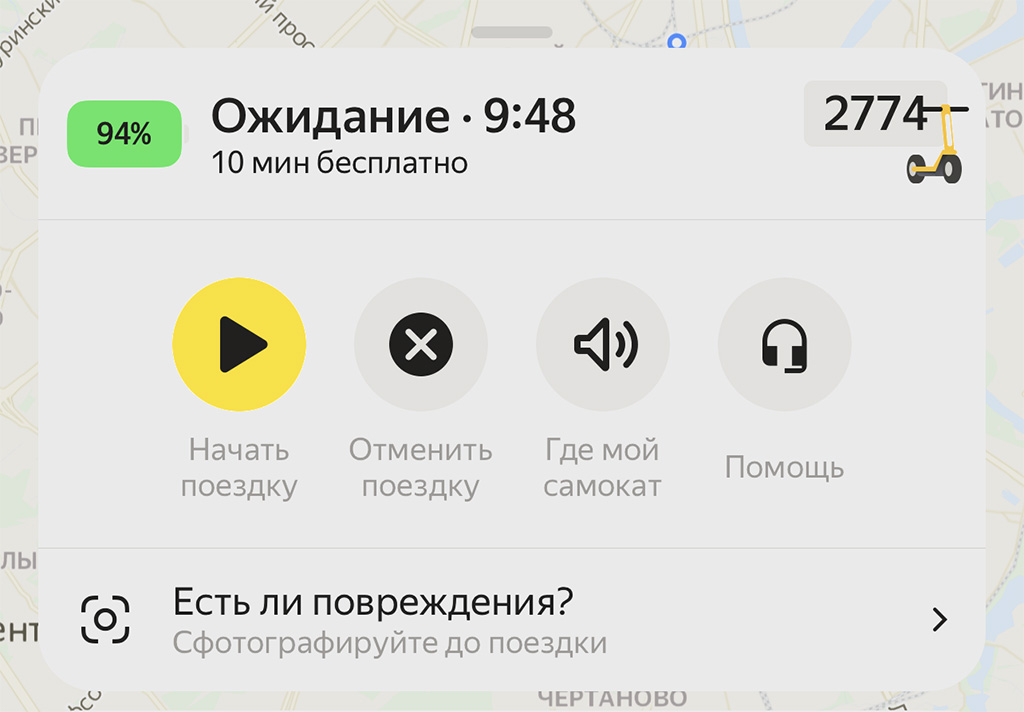The width and height of the screenshot is (1024, 712).
Task: Start the scooter ride
Action: [x=239, y=345]
